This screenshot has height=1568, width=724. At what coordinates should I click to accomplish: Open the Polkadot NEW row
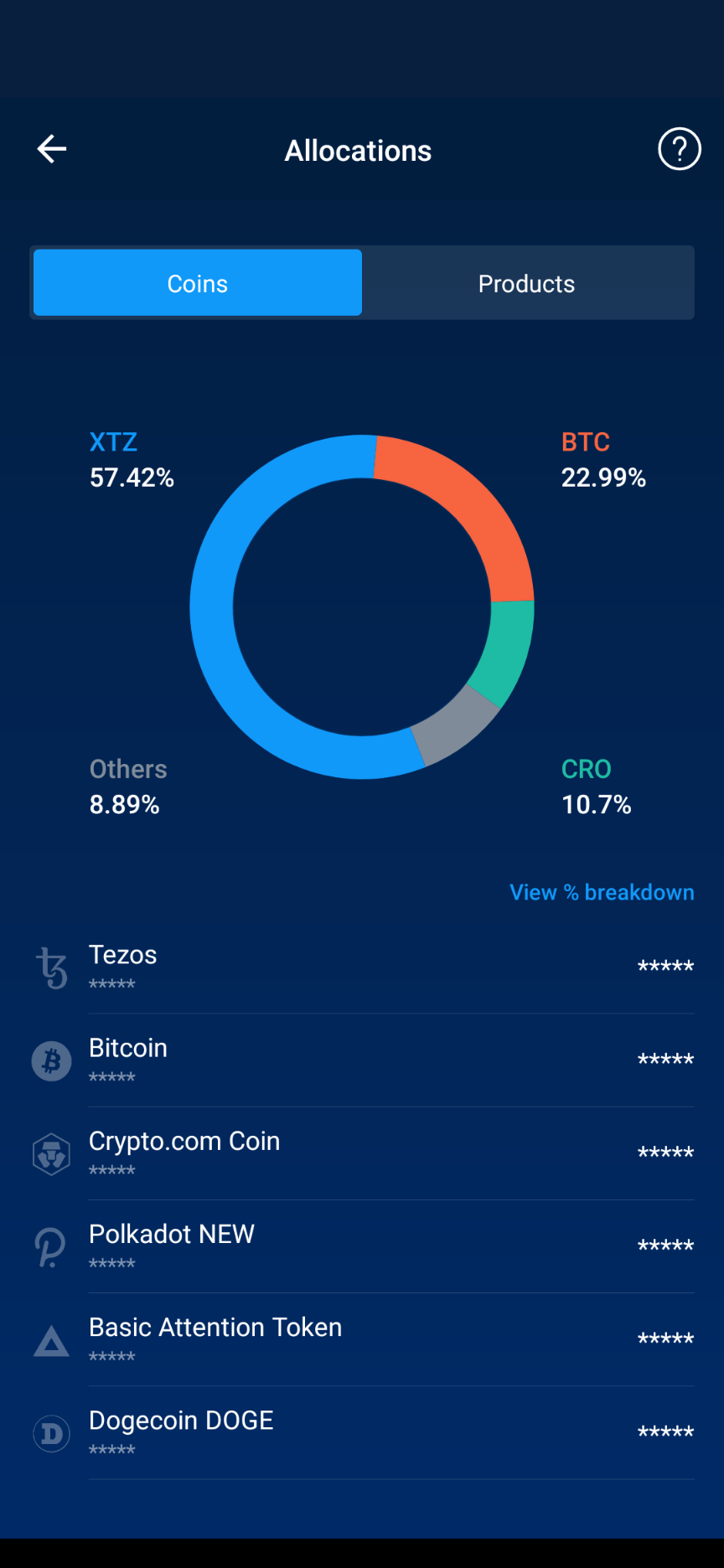point(362,1246)
